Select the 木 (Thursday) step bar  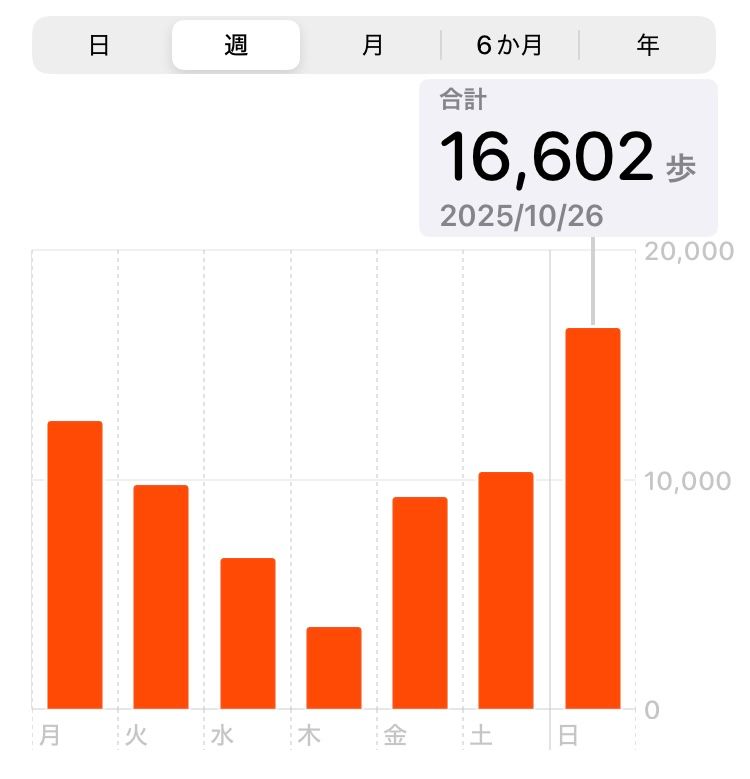coord(333,668)
